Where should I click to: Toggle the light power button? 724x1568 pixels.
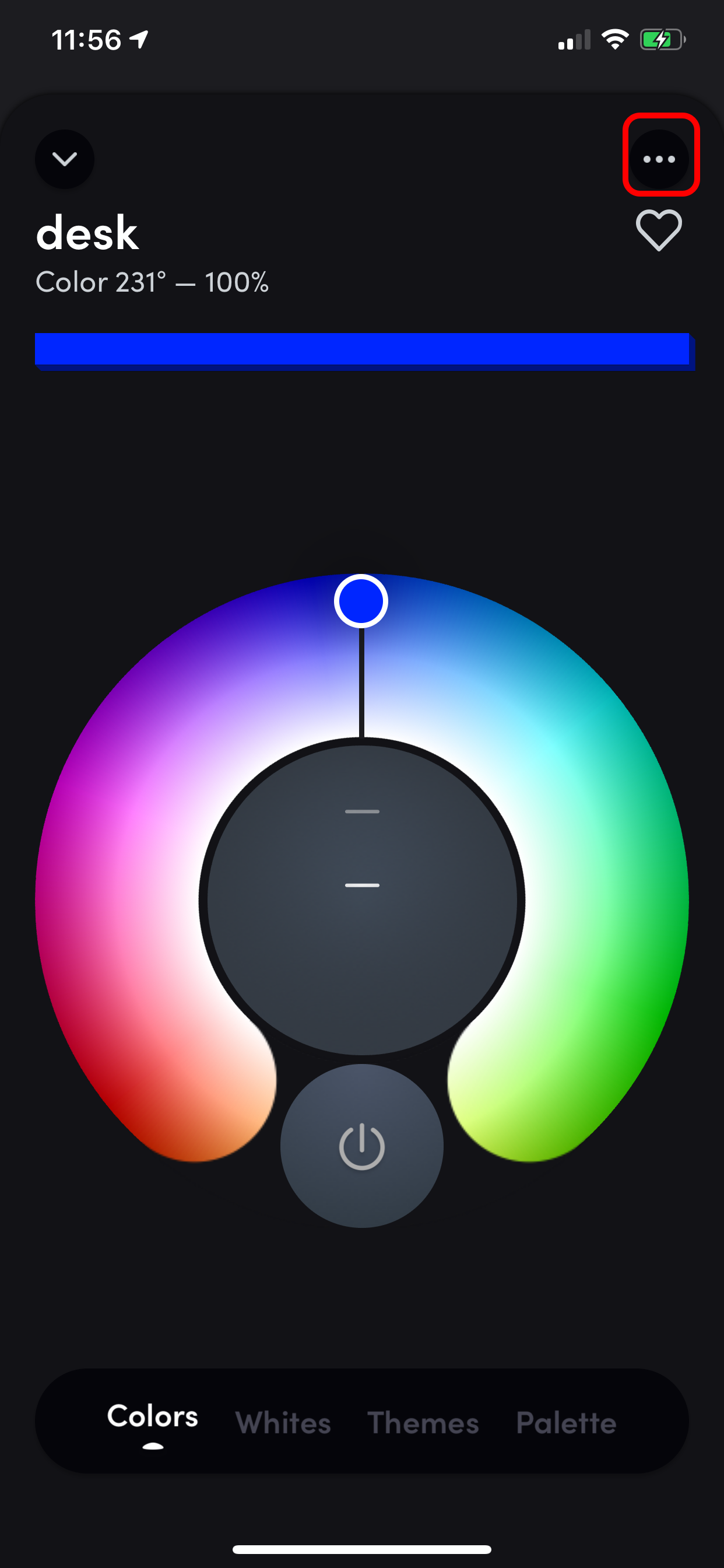[x=361, y=1146]
